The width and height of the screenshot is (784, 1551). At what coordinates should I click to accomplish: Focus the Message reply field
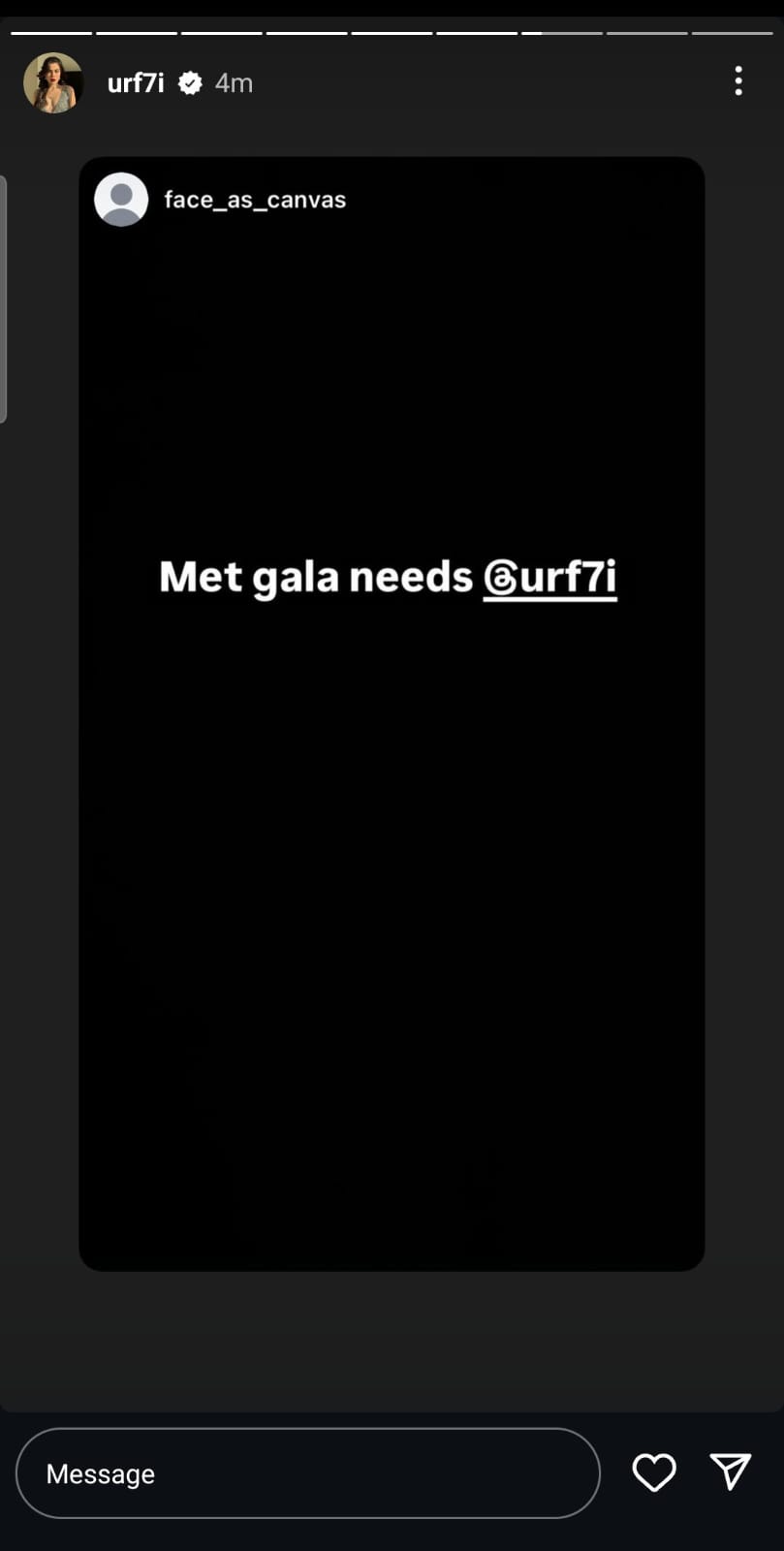[307, 1473]
